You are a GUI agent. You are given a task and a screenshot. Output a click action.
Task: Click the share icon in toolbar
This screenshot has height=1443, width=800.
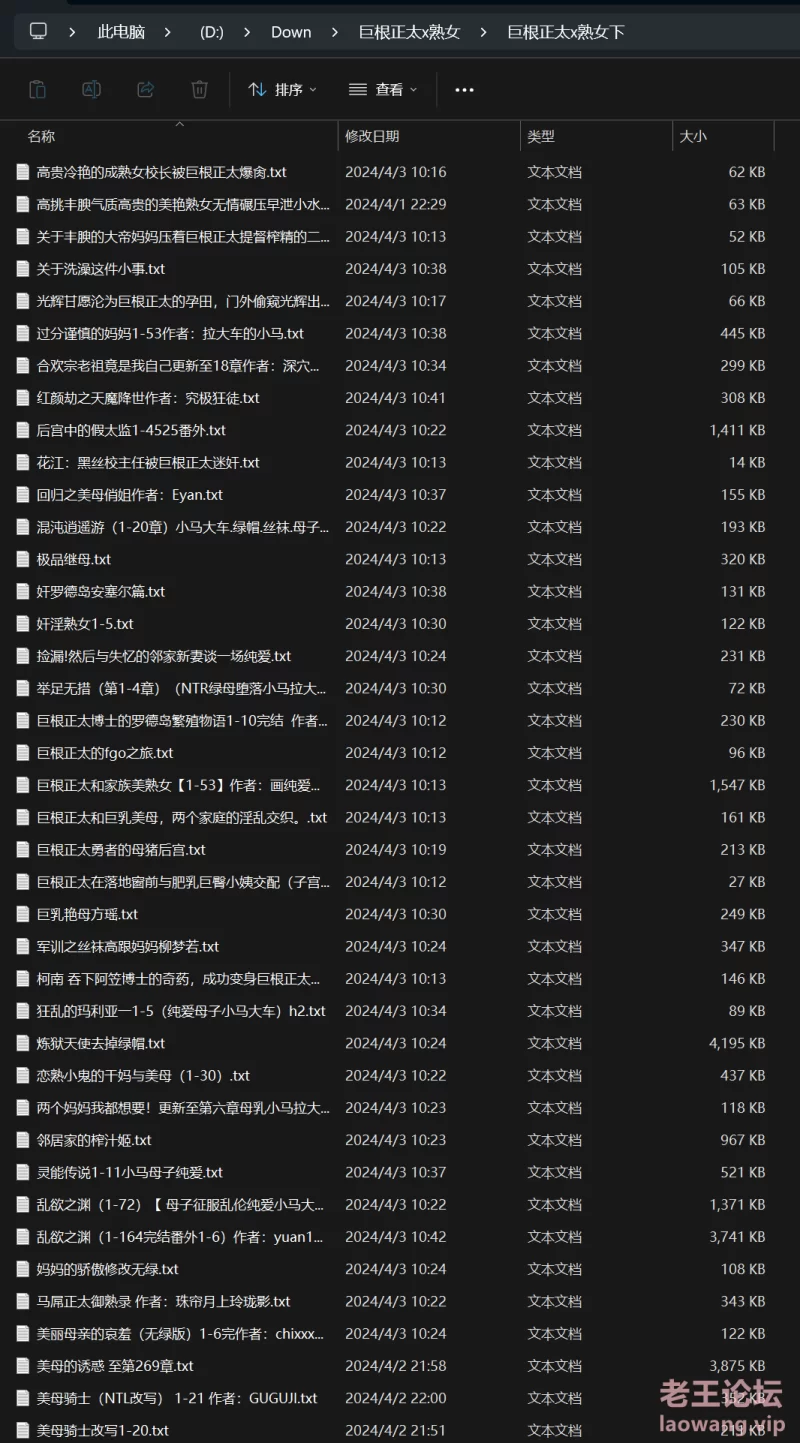pyautogui.click(x=145, y=90)
